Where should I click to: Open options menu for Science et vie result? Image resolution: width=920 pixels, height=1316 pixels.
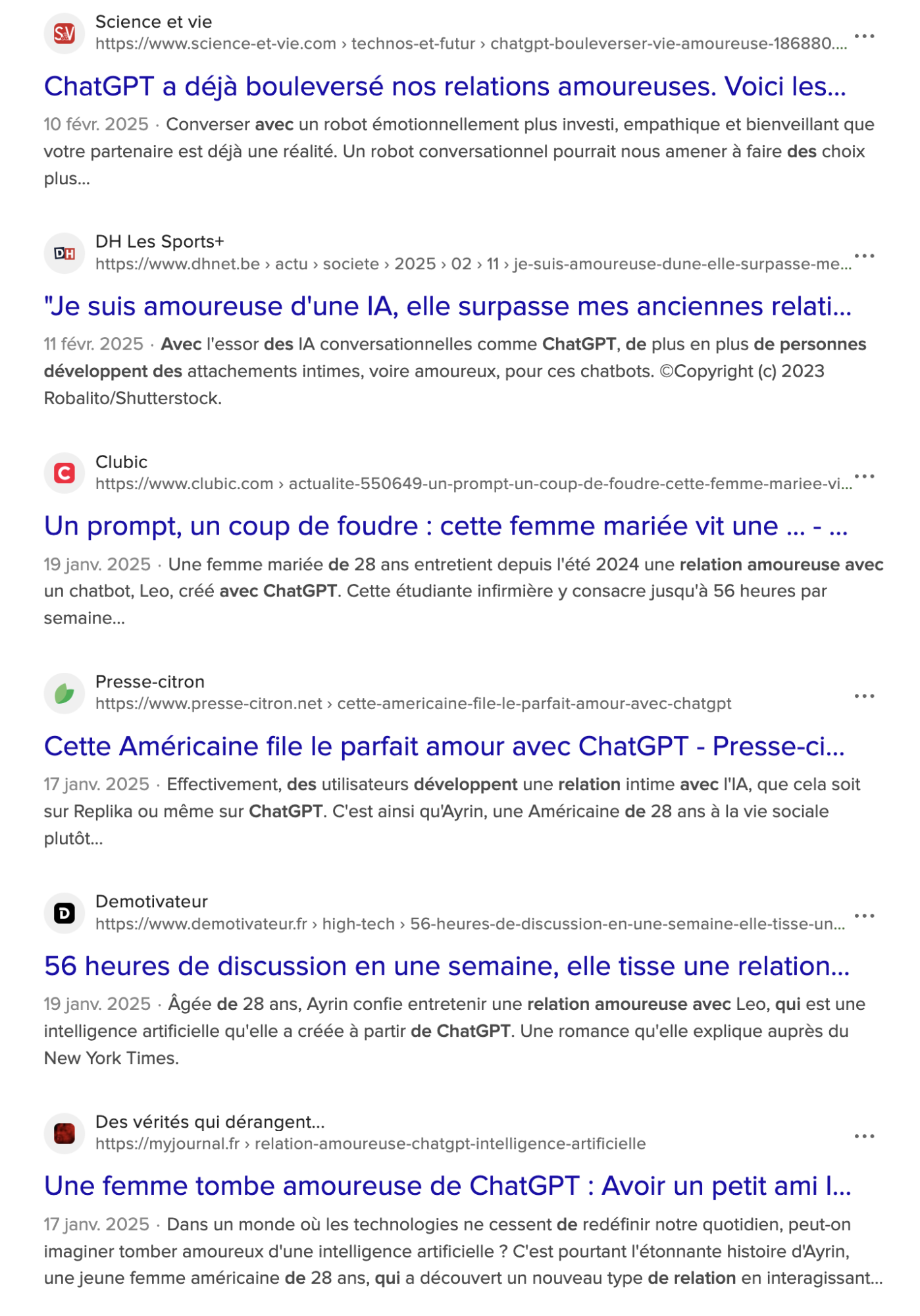click(x=863, y=36)
